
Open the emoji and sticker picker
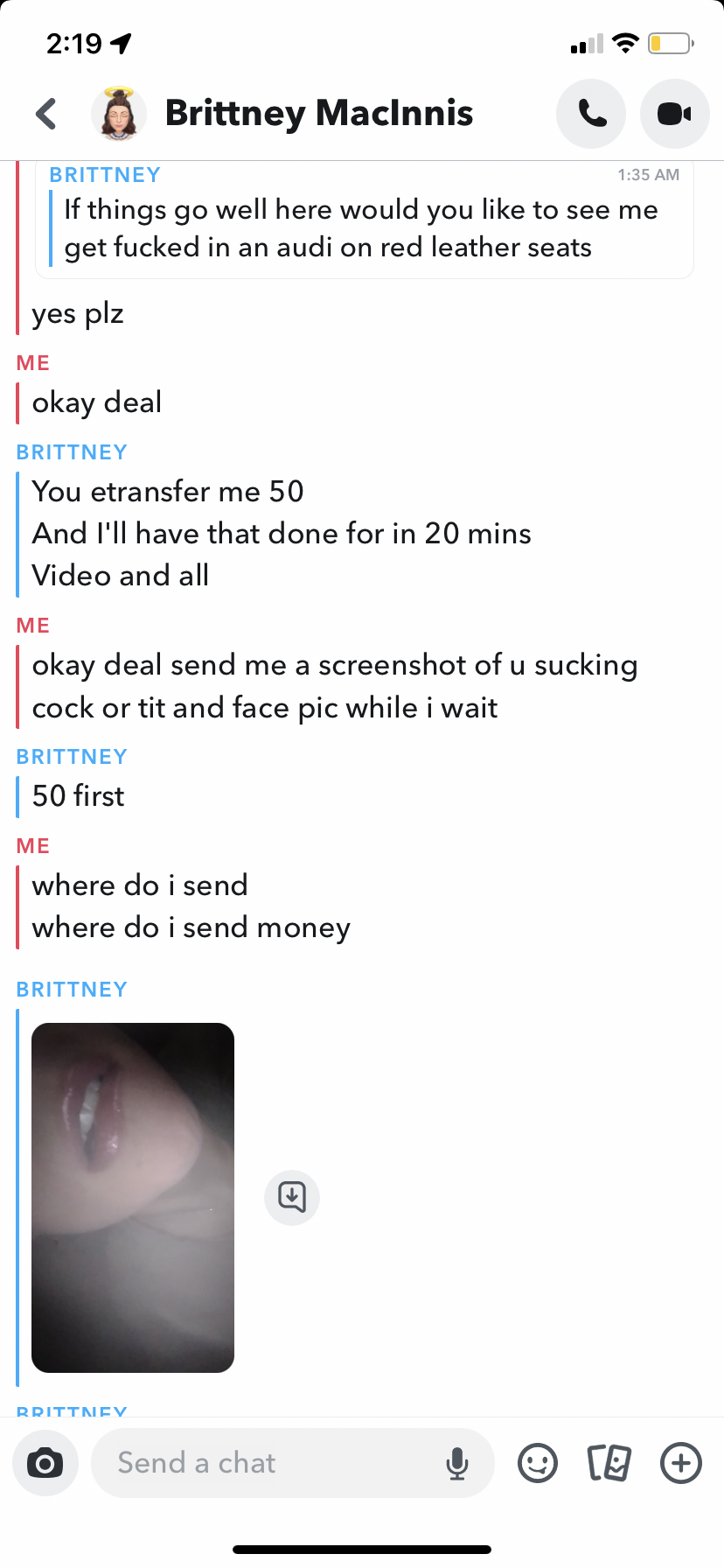point(538,1463)
